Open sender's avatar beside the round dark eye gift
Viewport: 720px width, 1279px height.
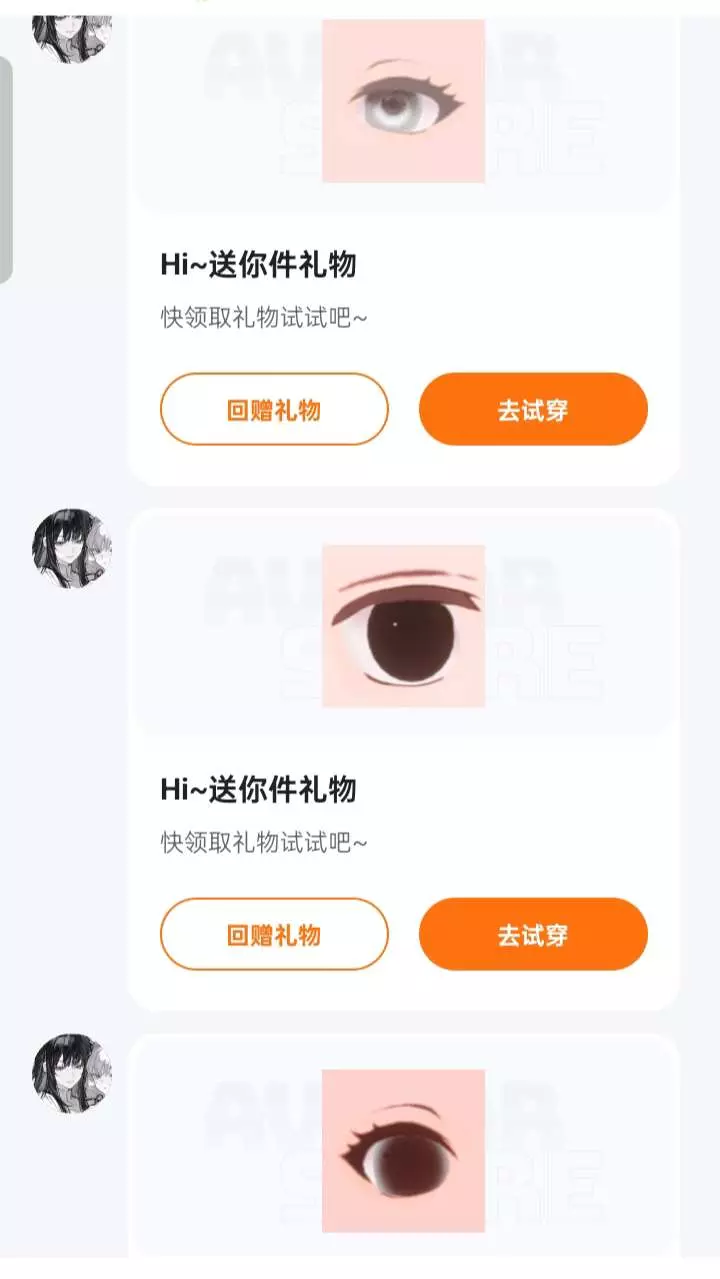pyautogui.click(x=72, y=548)
